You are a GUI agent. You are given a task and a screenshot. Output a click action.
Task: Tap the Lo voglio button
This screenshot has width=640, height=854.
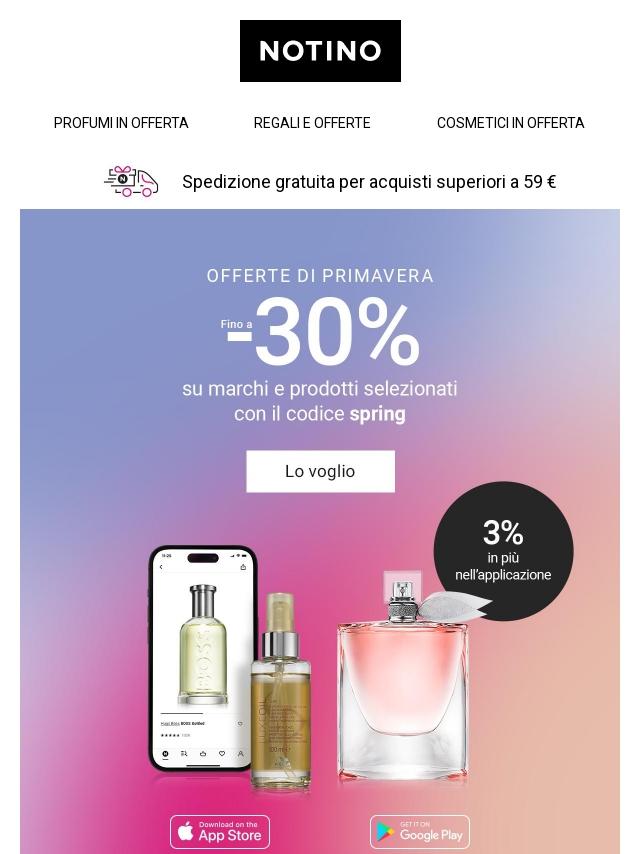[320, 471]
